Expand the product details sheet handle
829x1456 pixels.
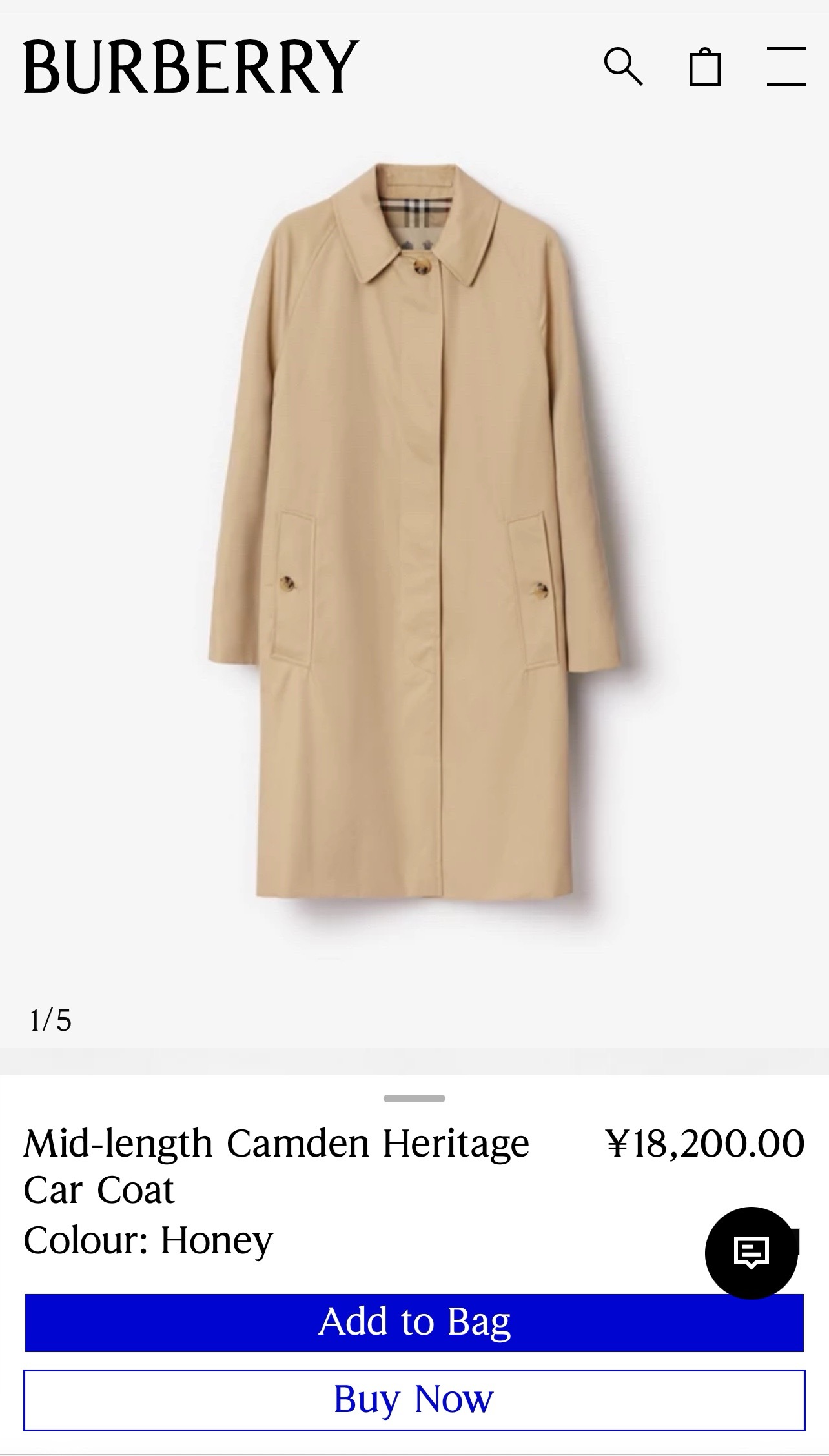[x=414, y=1098]
